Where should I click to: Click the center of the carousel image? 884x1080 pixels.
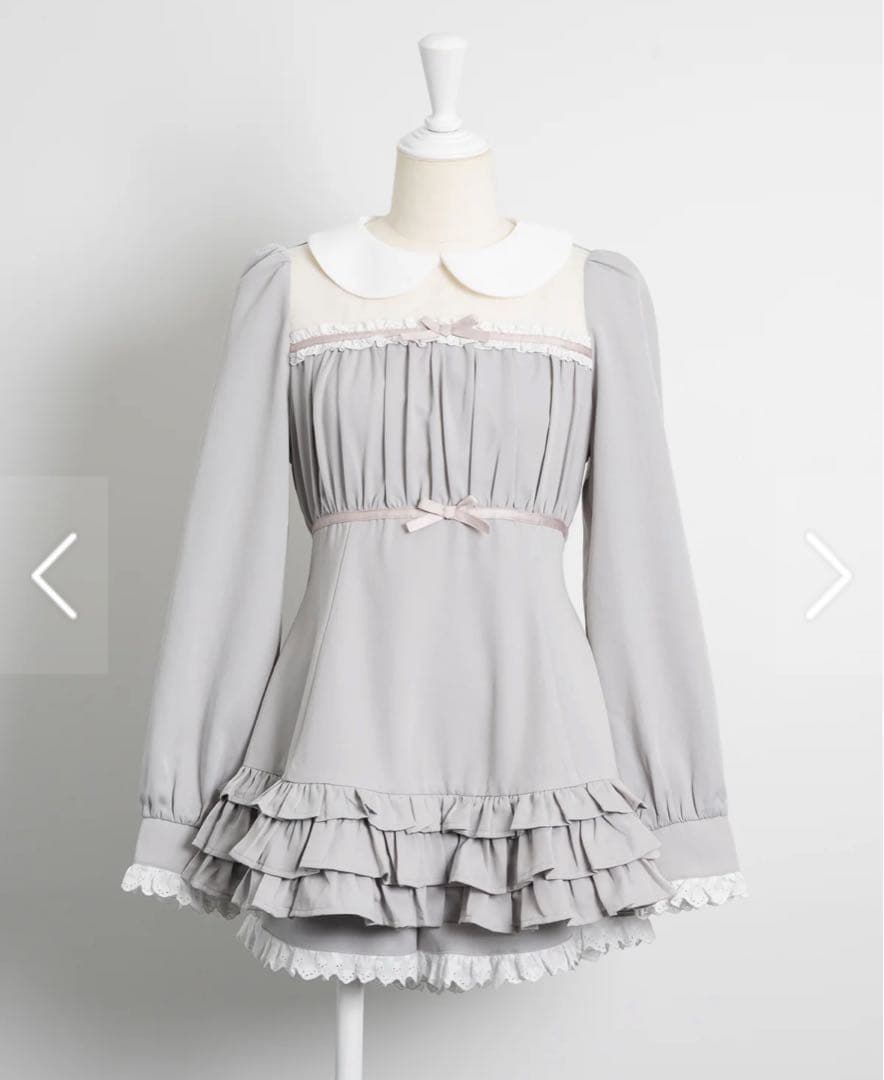tap(440, 540)
